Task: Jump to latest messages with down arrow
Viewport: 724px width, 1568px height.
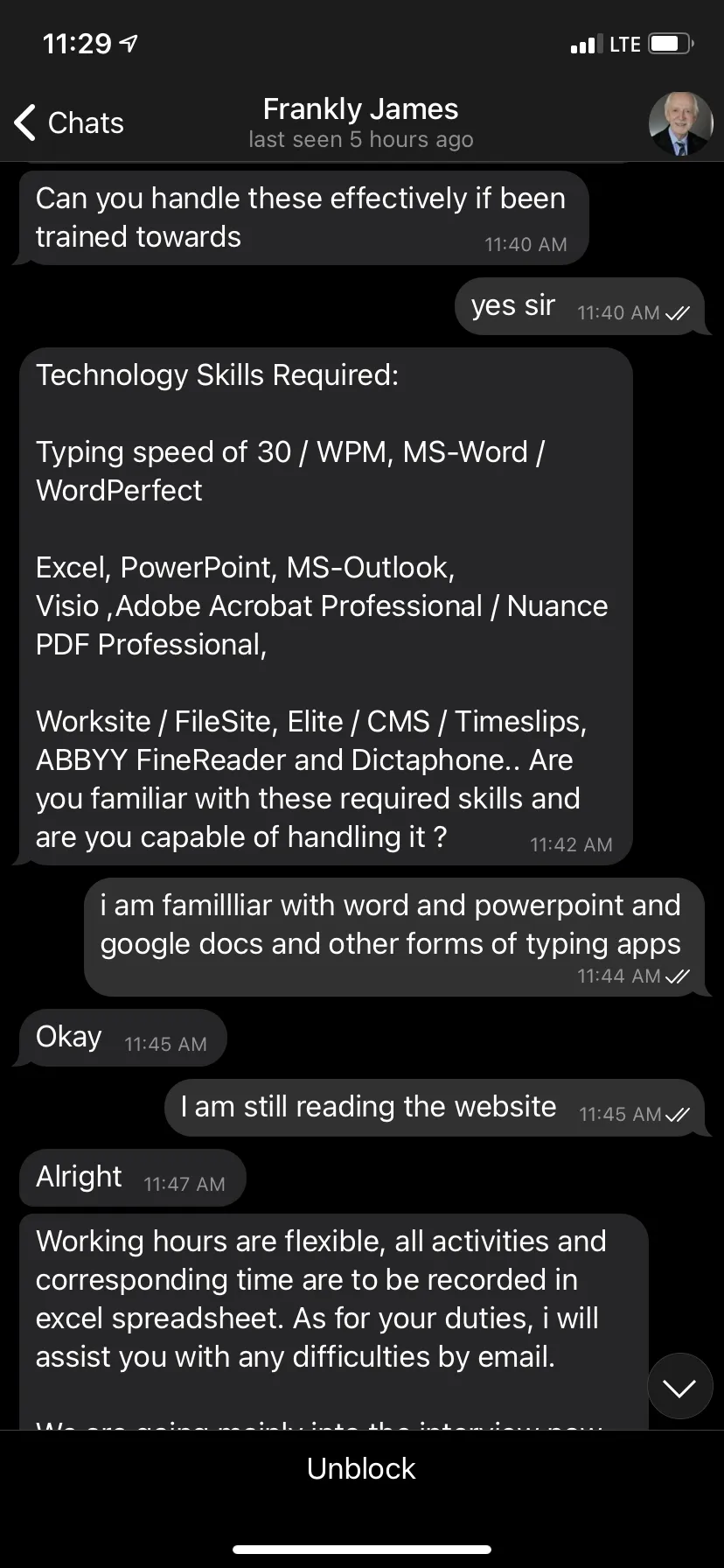Action: [679, 1387]
